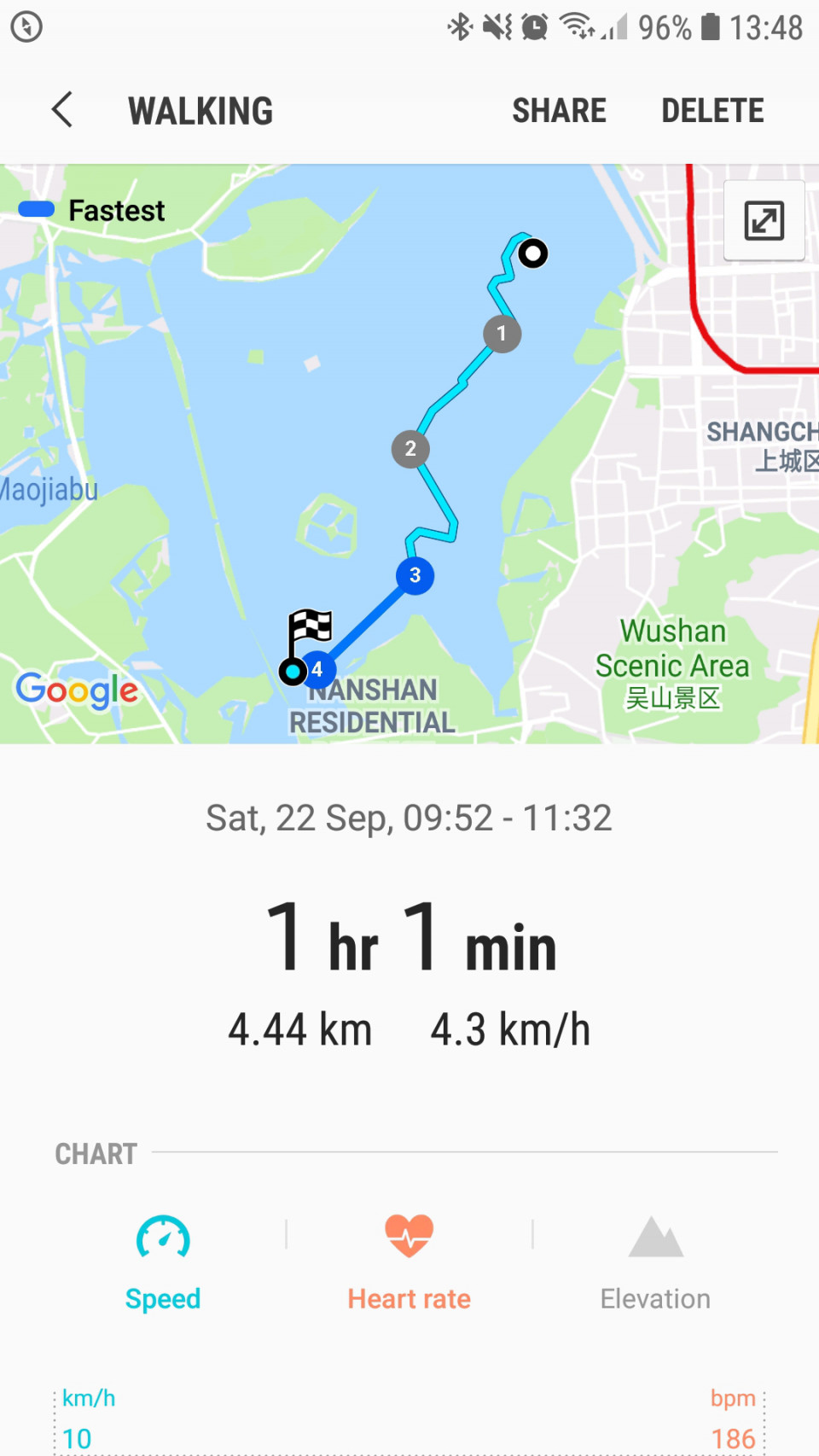Toggle the Speed chart

pos(163,1262)
